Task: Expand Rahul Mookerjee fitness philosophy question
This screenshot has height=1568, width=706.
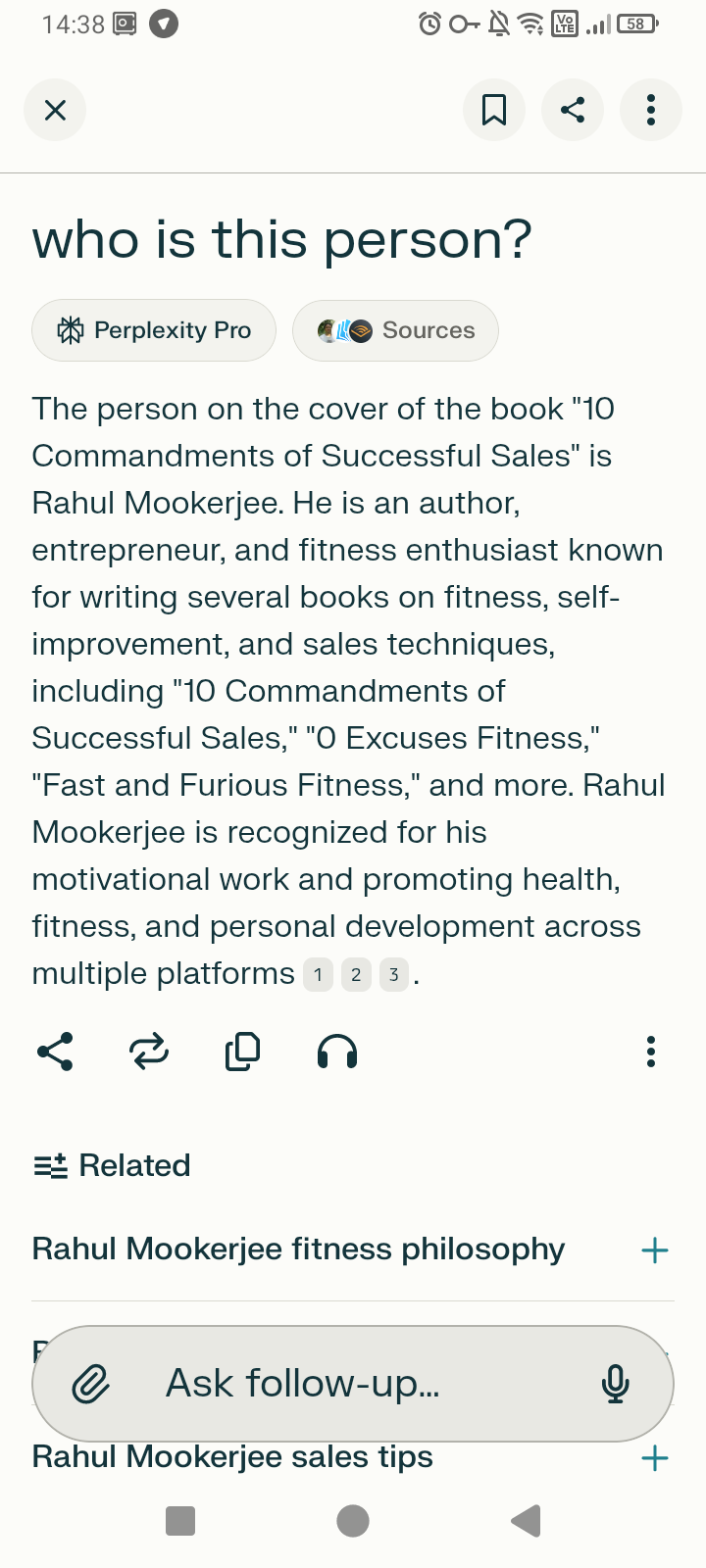Action: point(654,1250)
